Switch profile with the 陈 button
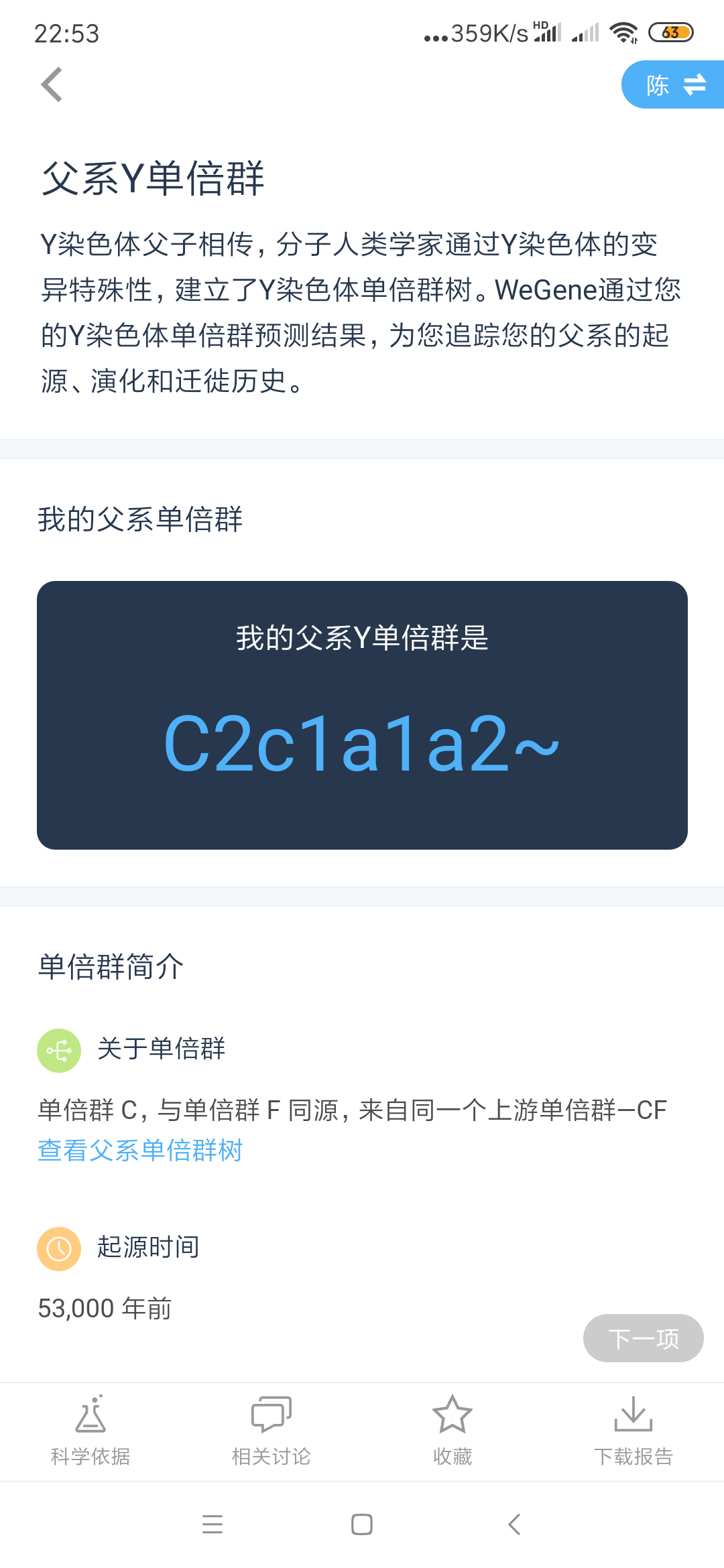 click(673, 84)
